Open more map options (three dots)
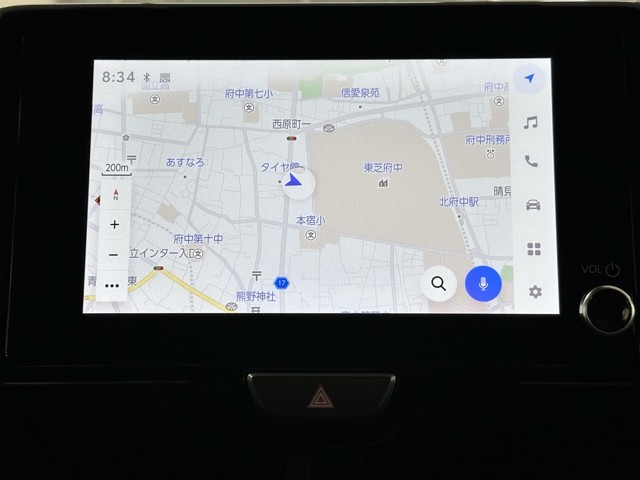This screenshot has height=480, width=640. click(112, 286)
